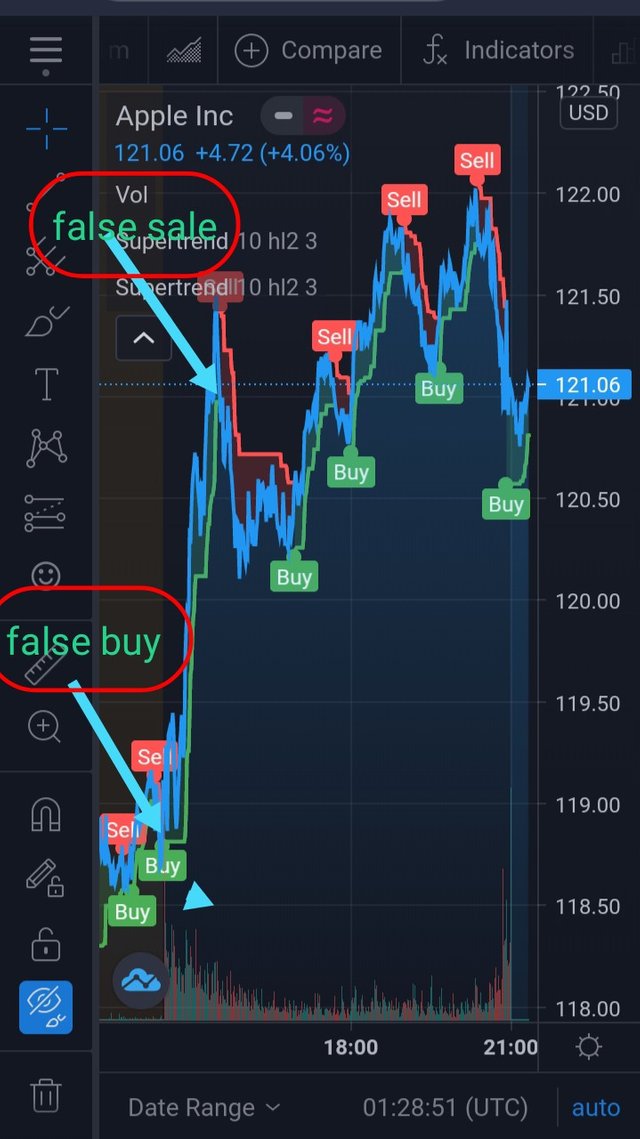Open the emoji icons tool
This screenshot has height=1139, width=640.
pos(46,576)
